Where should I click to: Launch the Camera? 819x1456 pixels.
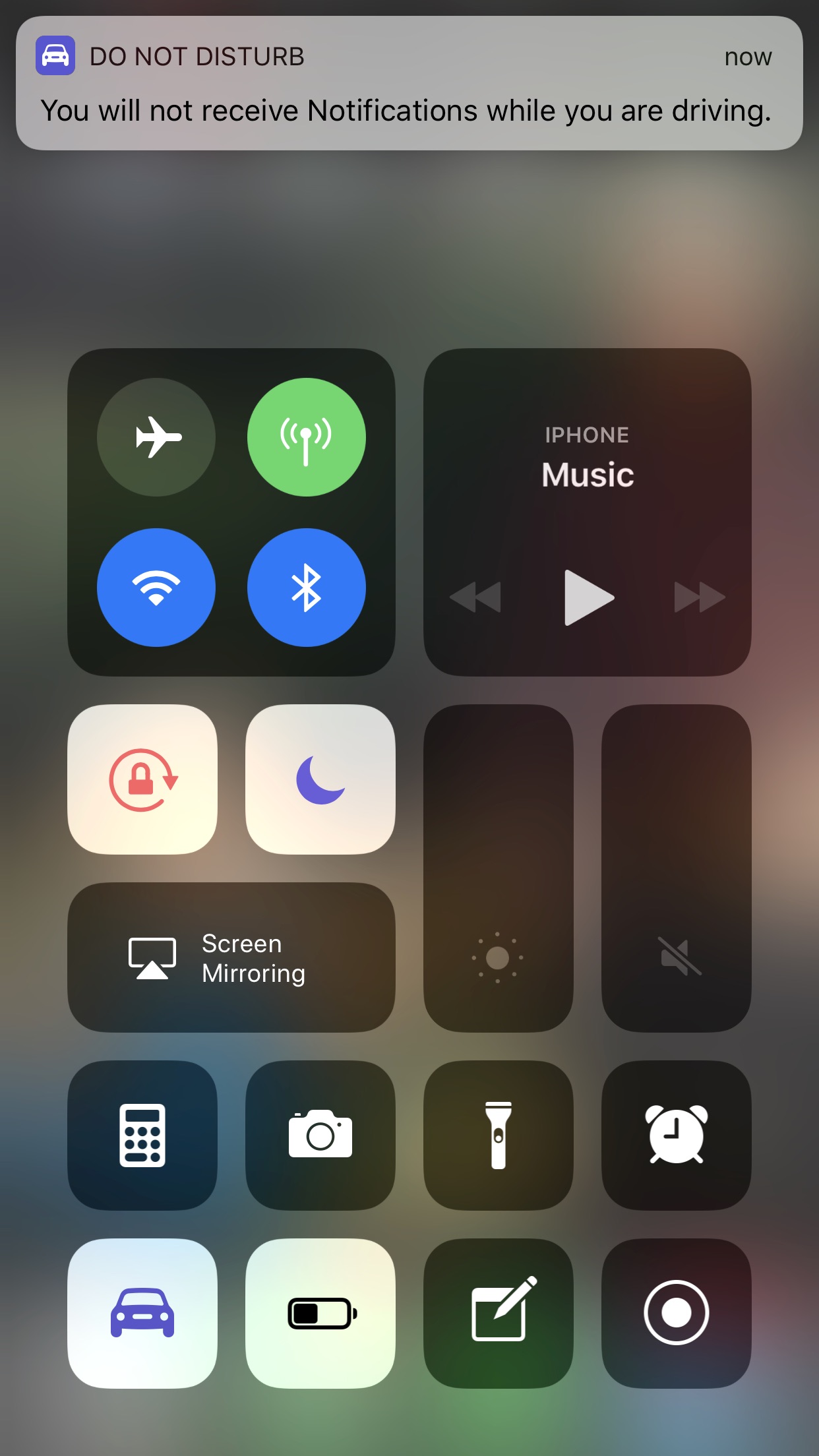[x=320, y=1136]
